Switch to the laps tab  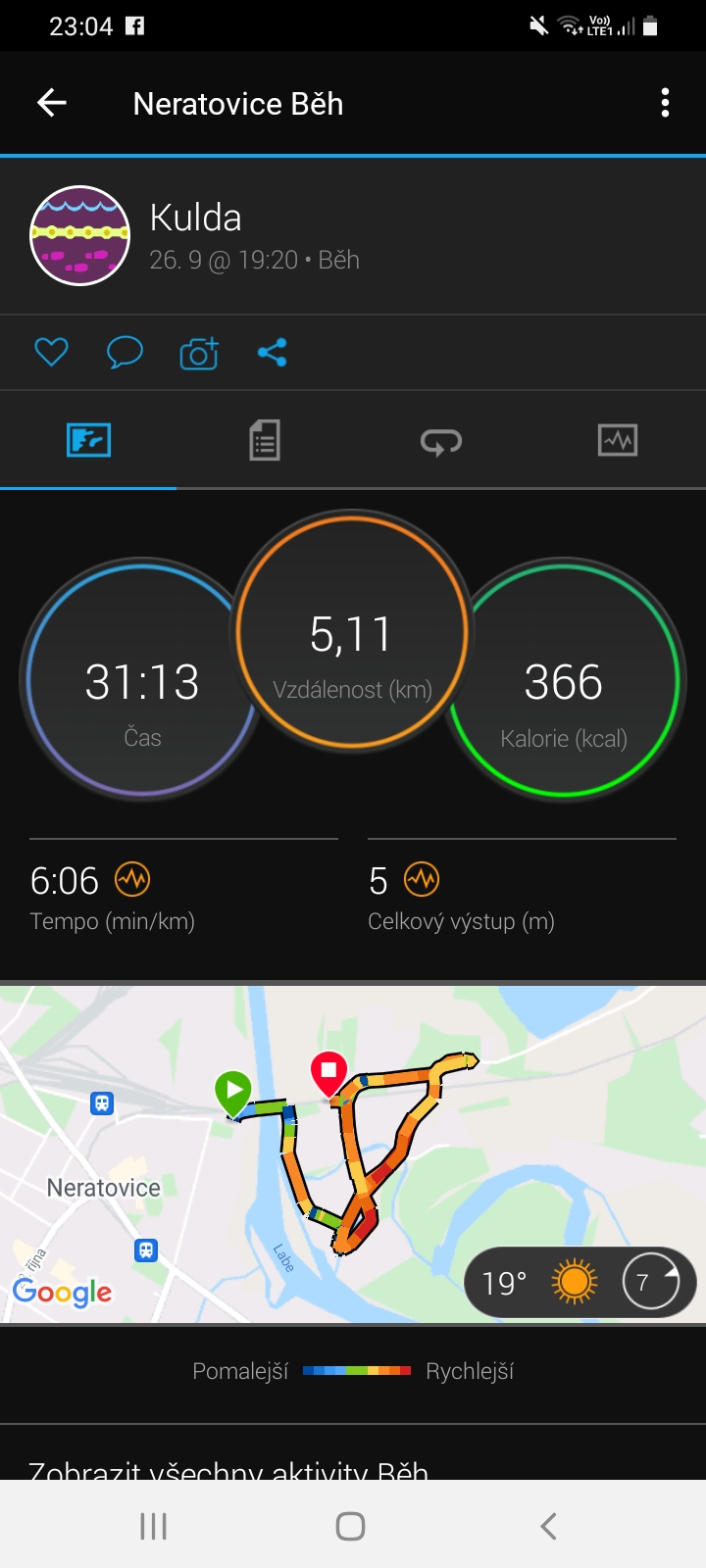441,442
